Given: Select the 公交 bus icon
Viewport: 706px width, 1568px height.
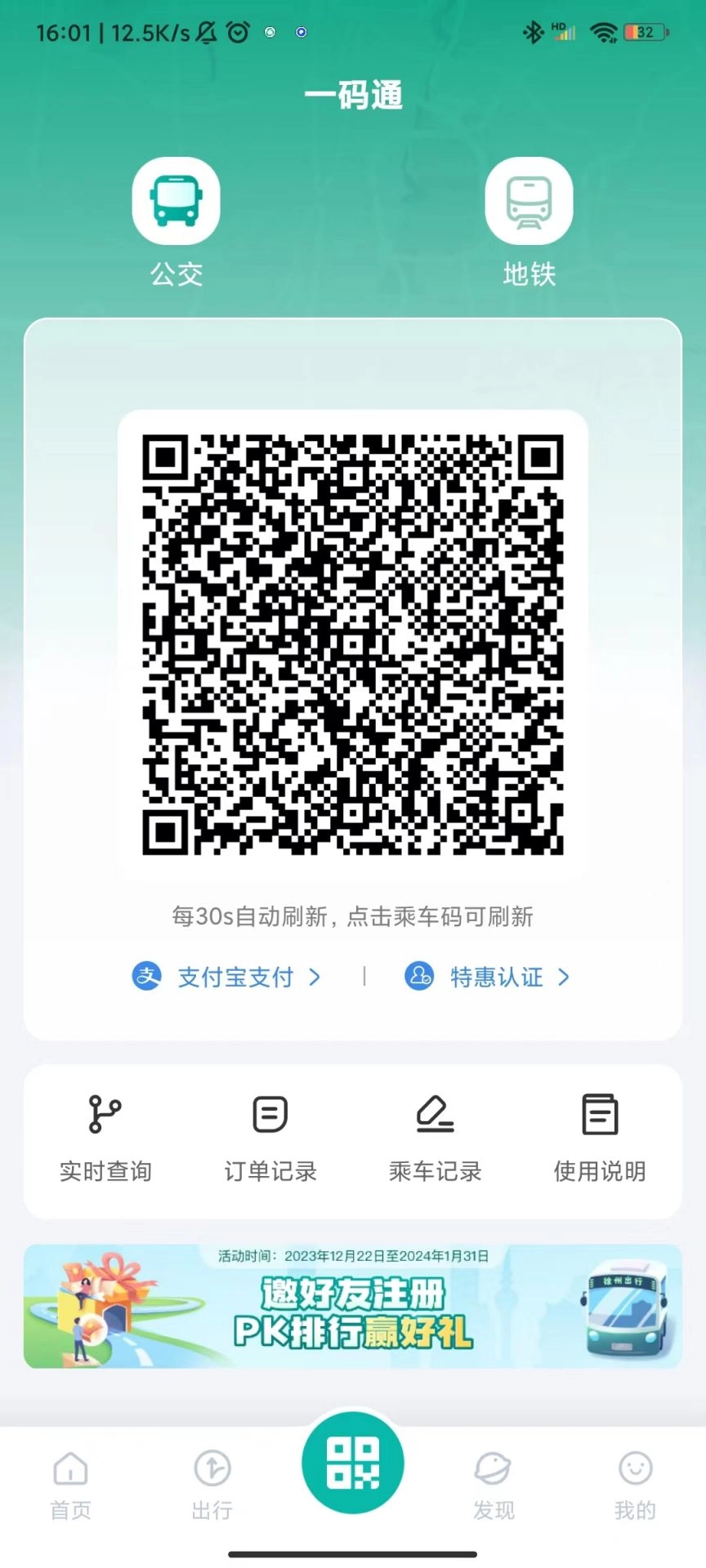Looking at the screenshot, I should pyautogui.click(x=176, y=200).
